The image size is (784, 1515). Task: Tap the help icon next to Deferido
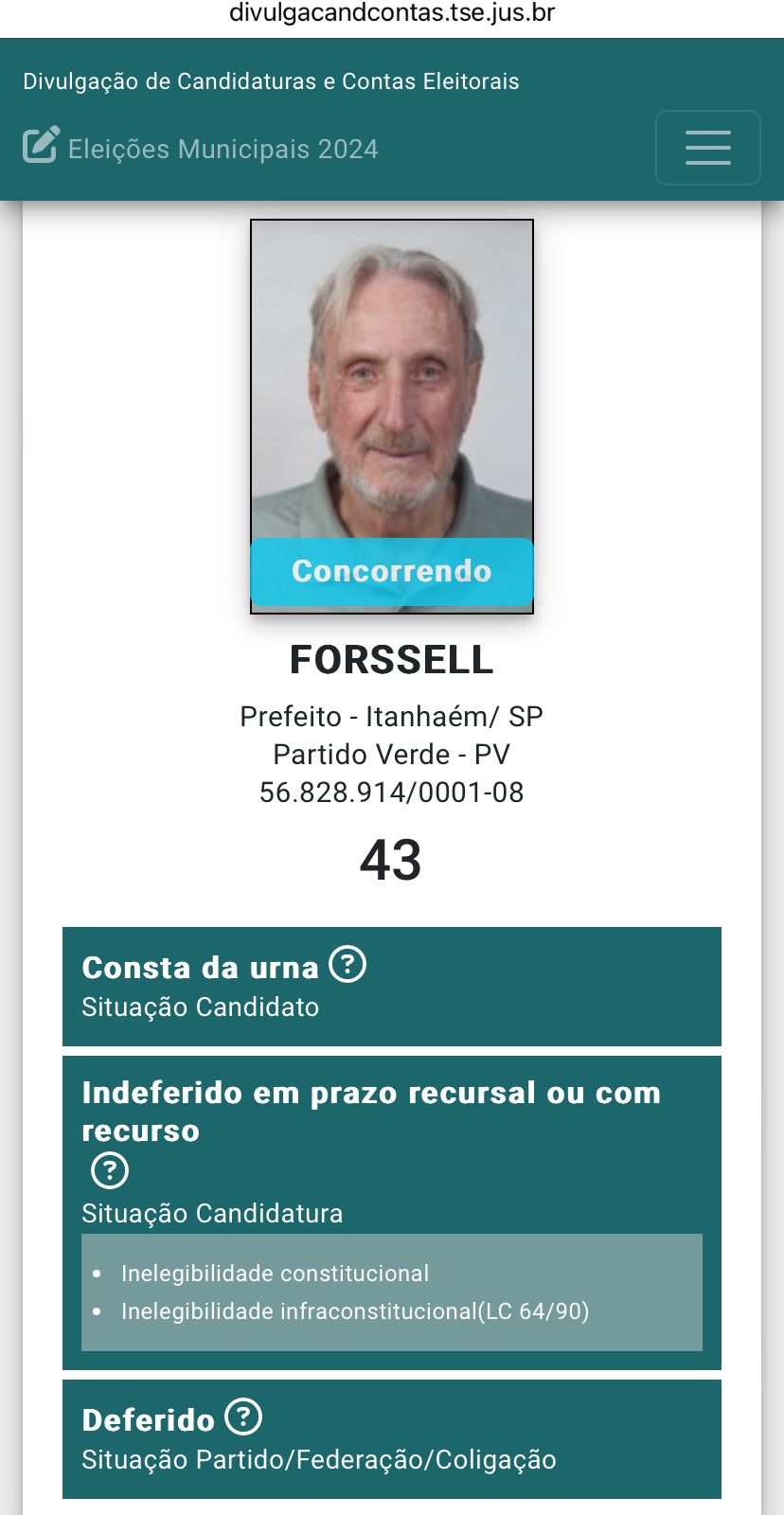tap(243, 1417)
